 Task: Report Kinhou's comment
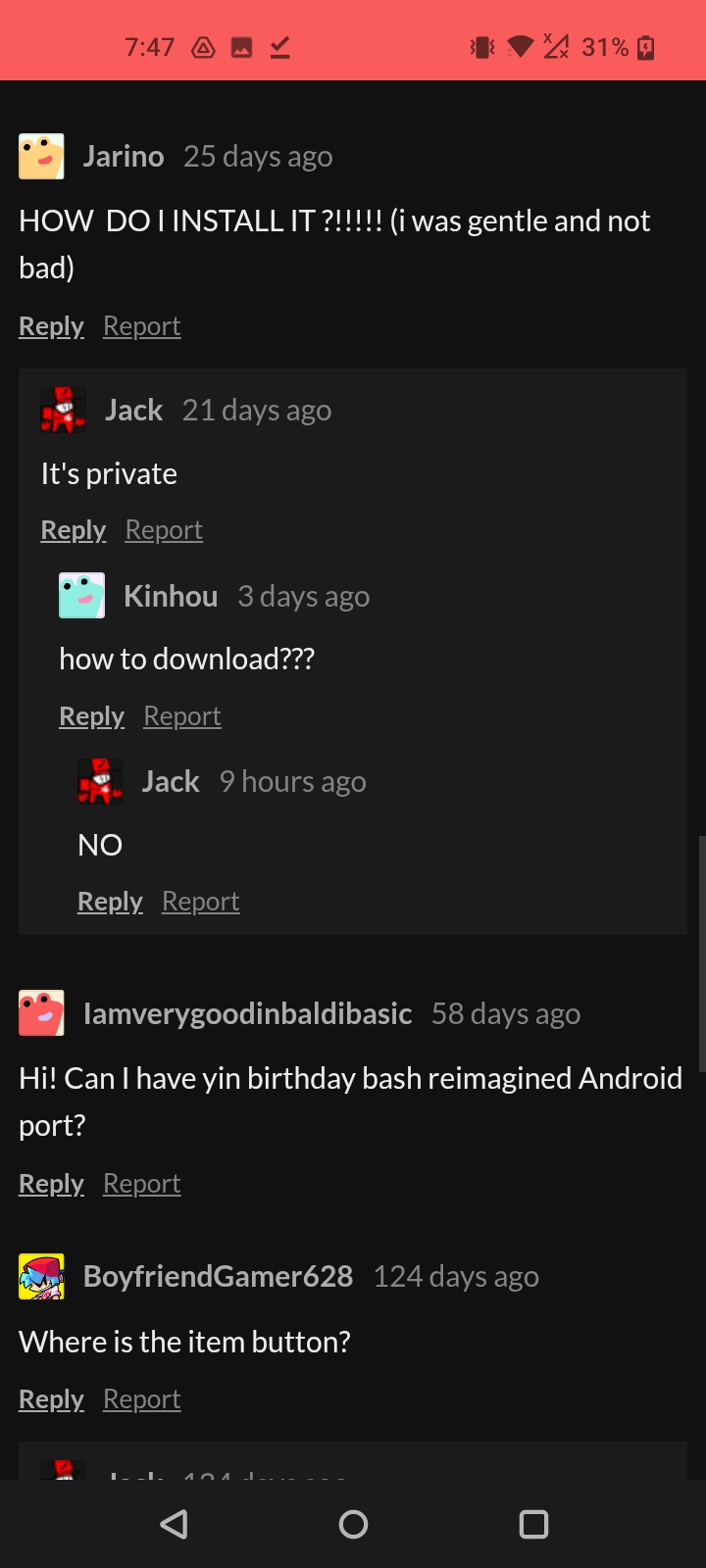pos(181,716)
